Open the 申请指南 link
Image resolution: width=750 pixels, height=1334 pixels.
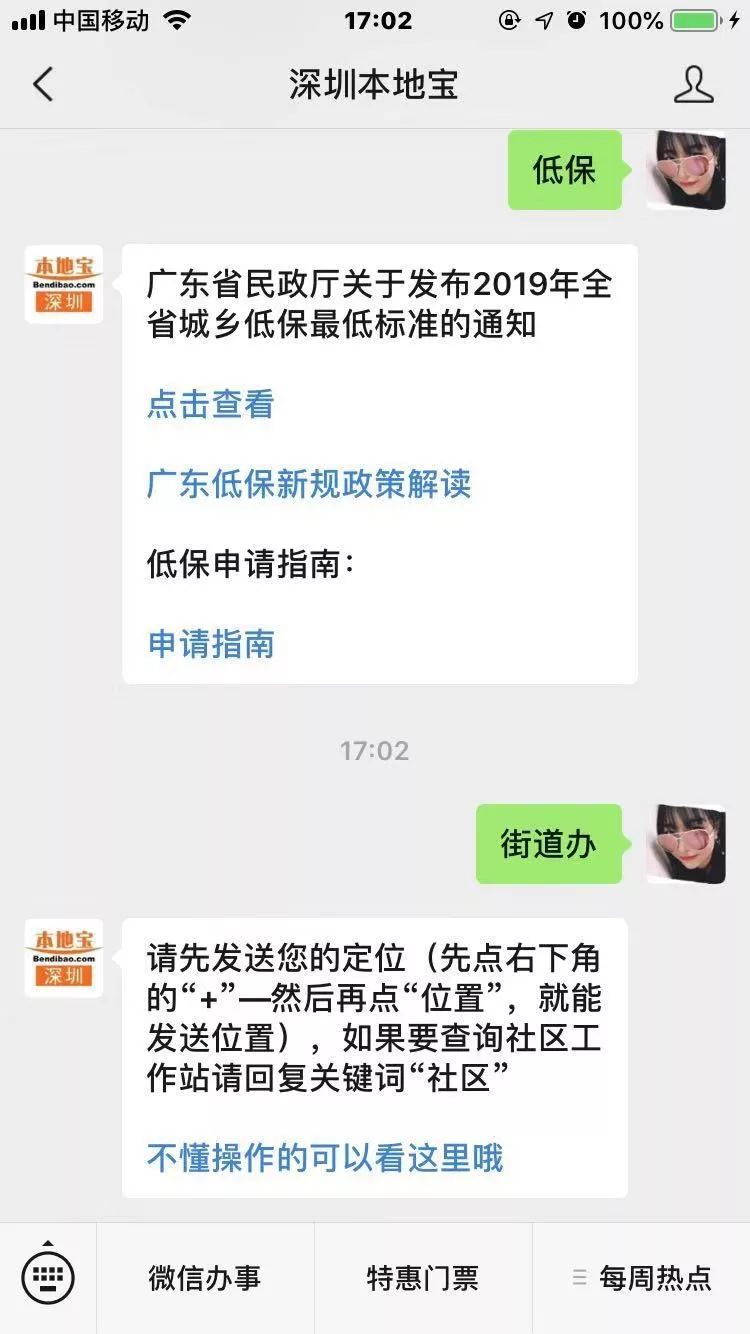coord(210,643)
